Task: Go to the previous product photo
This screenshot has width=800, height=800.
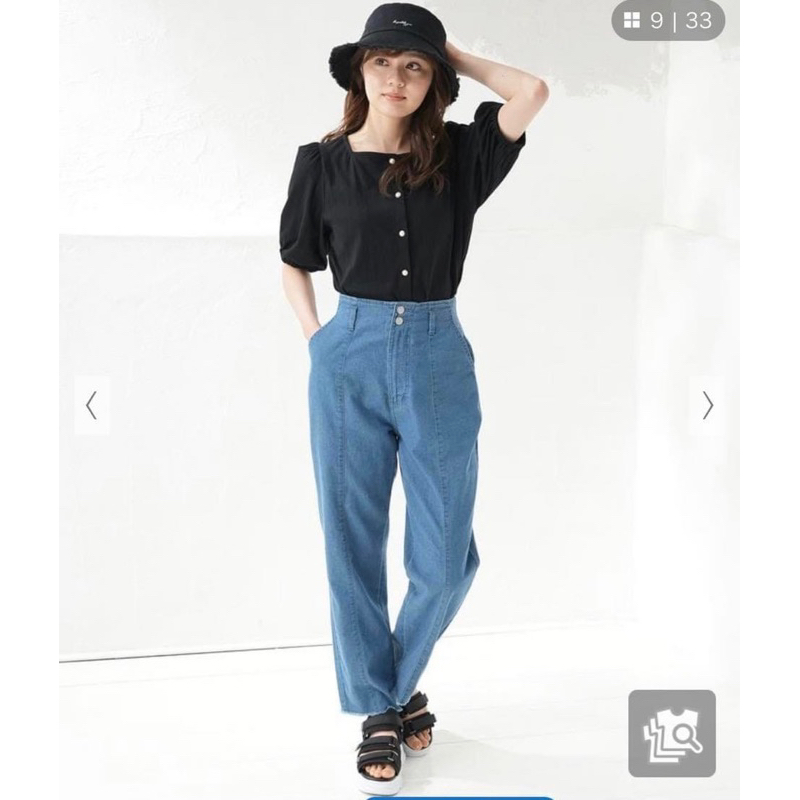Action: point(91,406)
